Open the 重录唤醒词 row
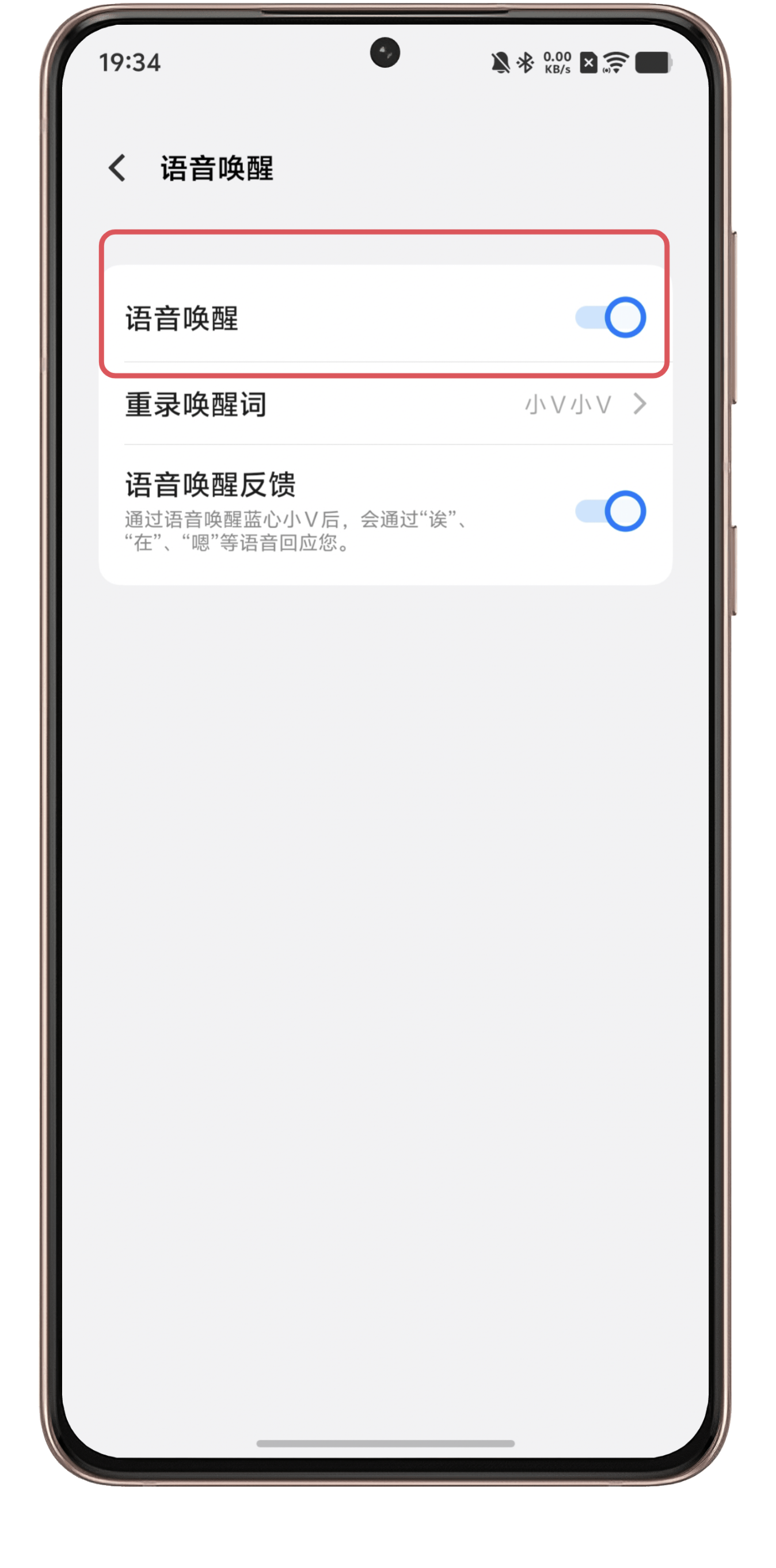Viewport: 776px width, 1568px height. point(386,404)
